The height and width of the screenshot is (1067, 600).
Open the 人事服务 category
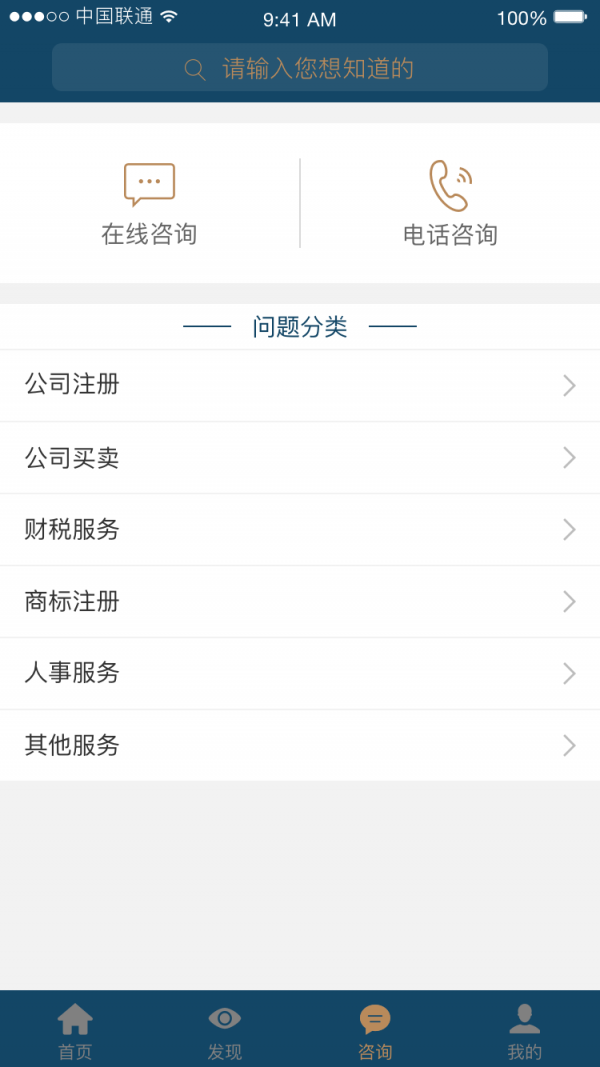(300, 674)
